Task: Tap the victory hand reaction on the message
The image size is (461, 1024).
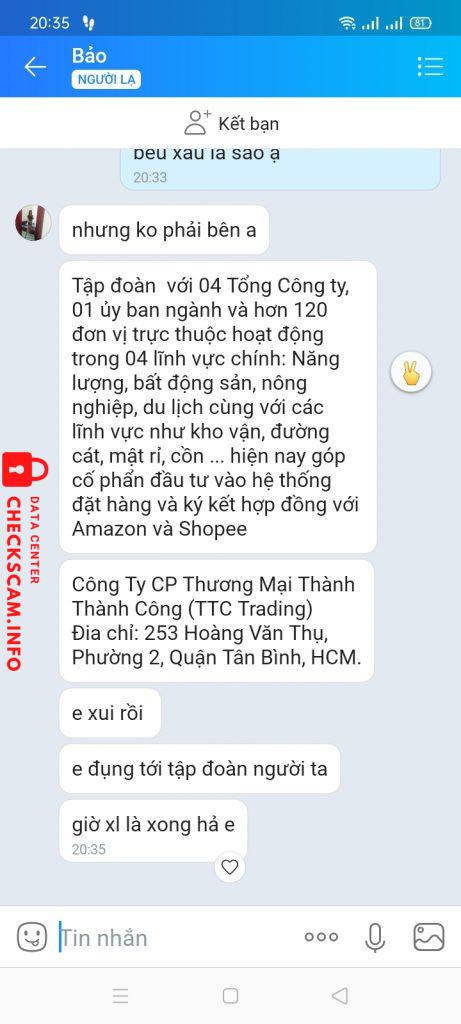Action: [x=411, y=373]
